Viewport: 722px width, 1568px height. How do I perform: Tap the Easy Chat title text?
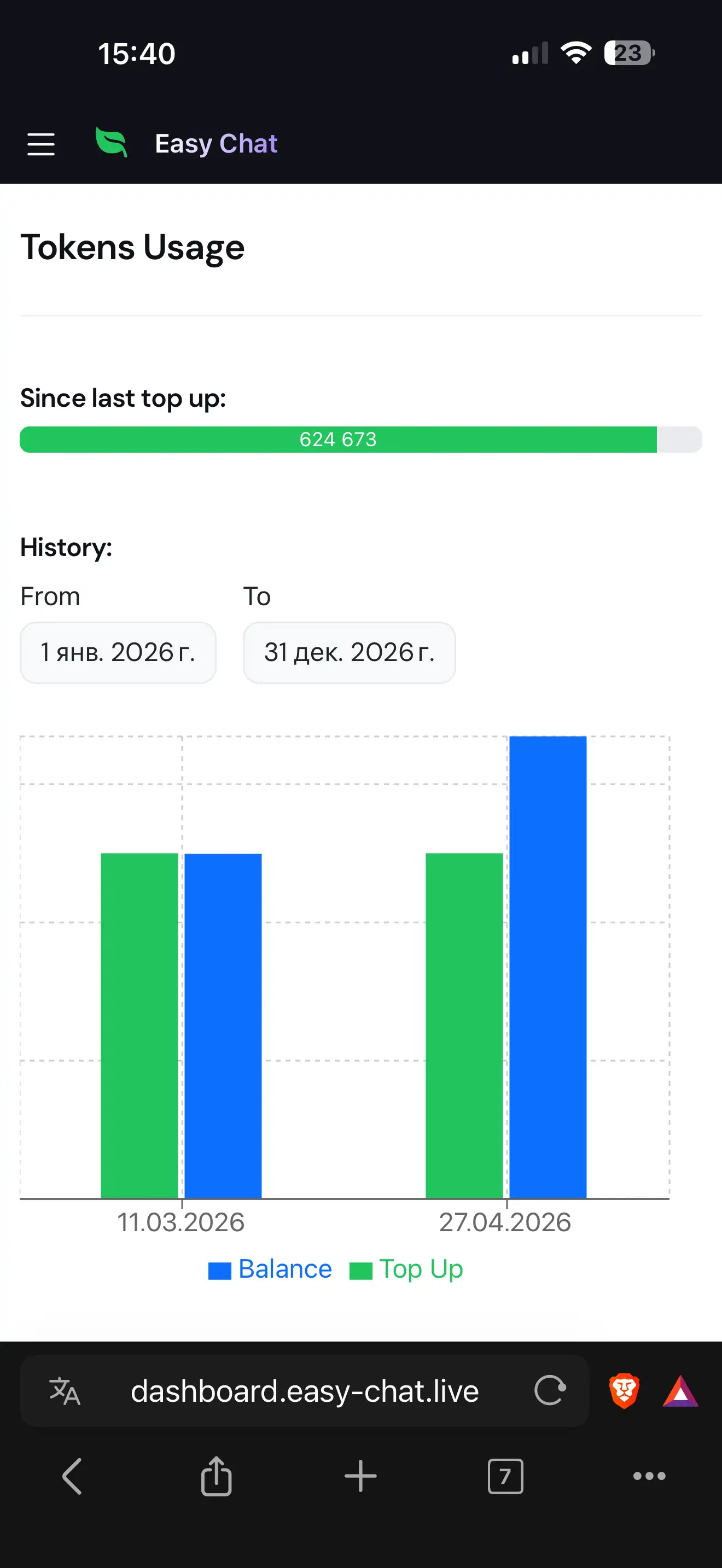(x=216, y=144)
